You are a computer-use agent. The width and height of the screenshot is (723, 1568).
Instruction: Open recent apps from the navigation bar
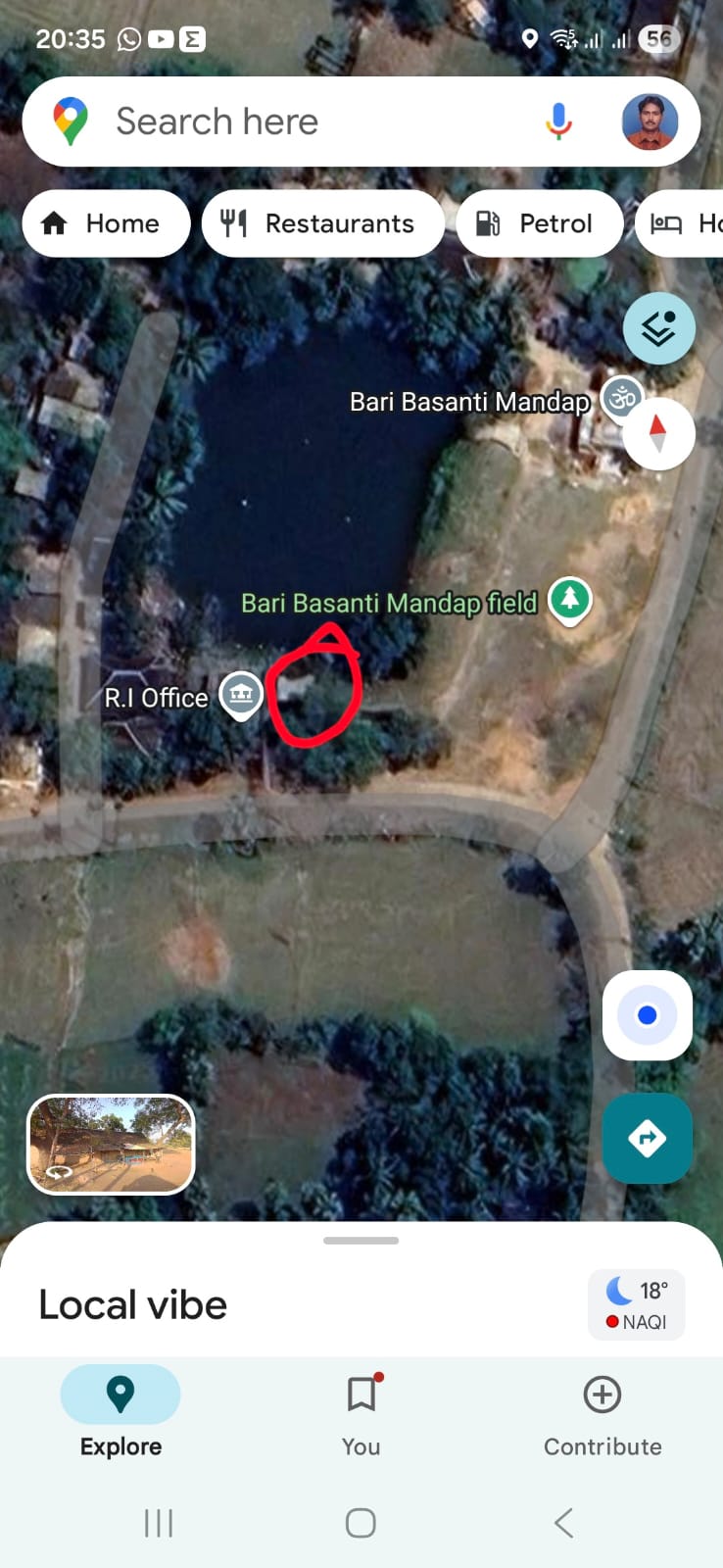[x=159, y=1523]
